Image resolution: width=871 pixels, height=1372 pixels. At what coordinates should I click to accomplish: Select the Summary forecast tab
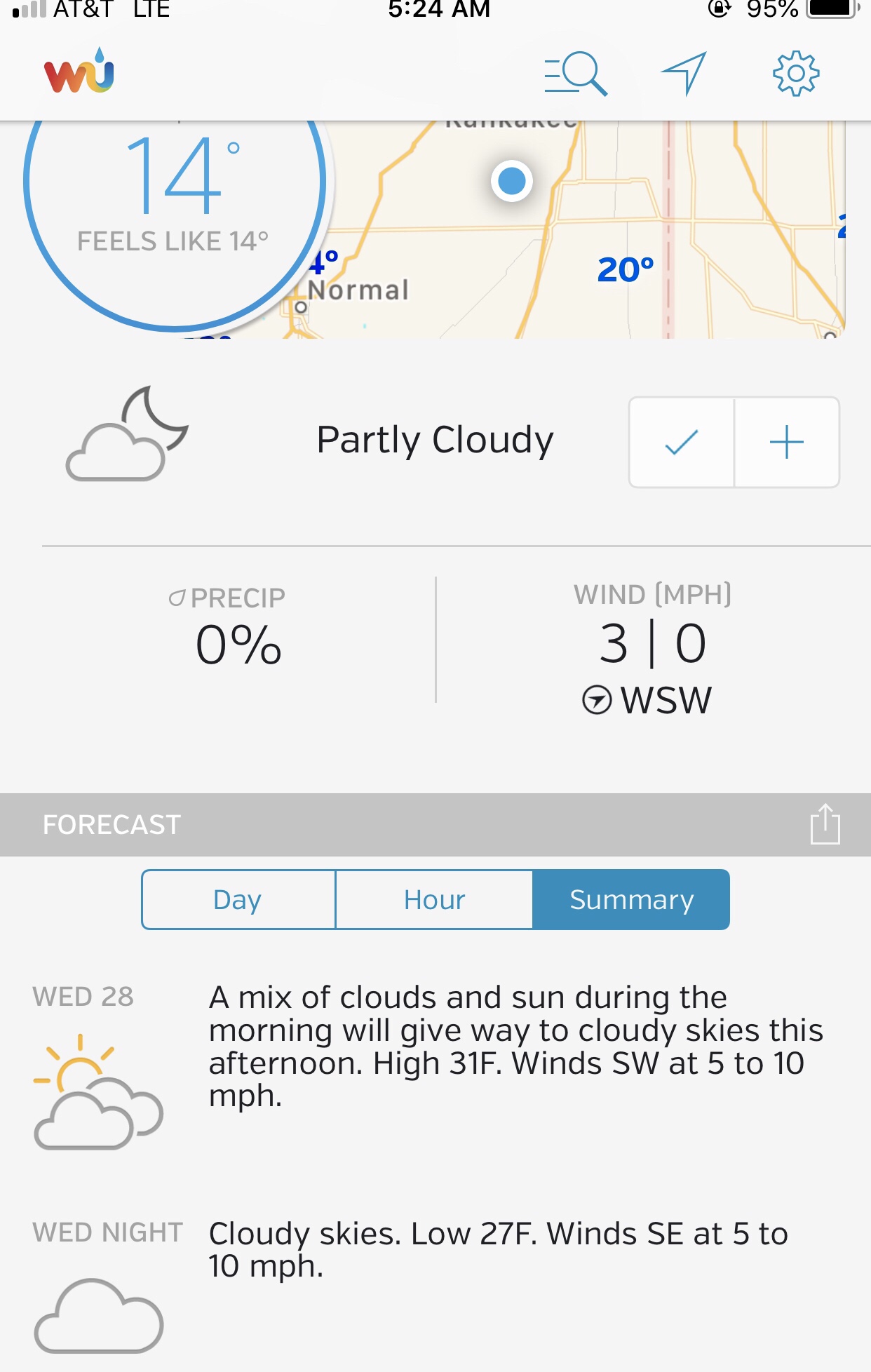click(631, 900)
